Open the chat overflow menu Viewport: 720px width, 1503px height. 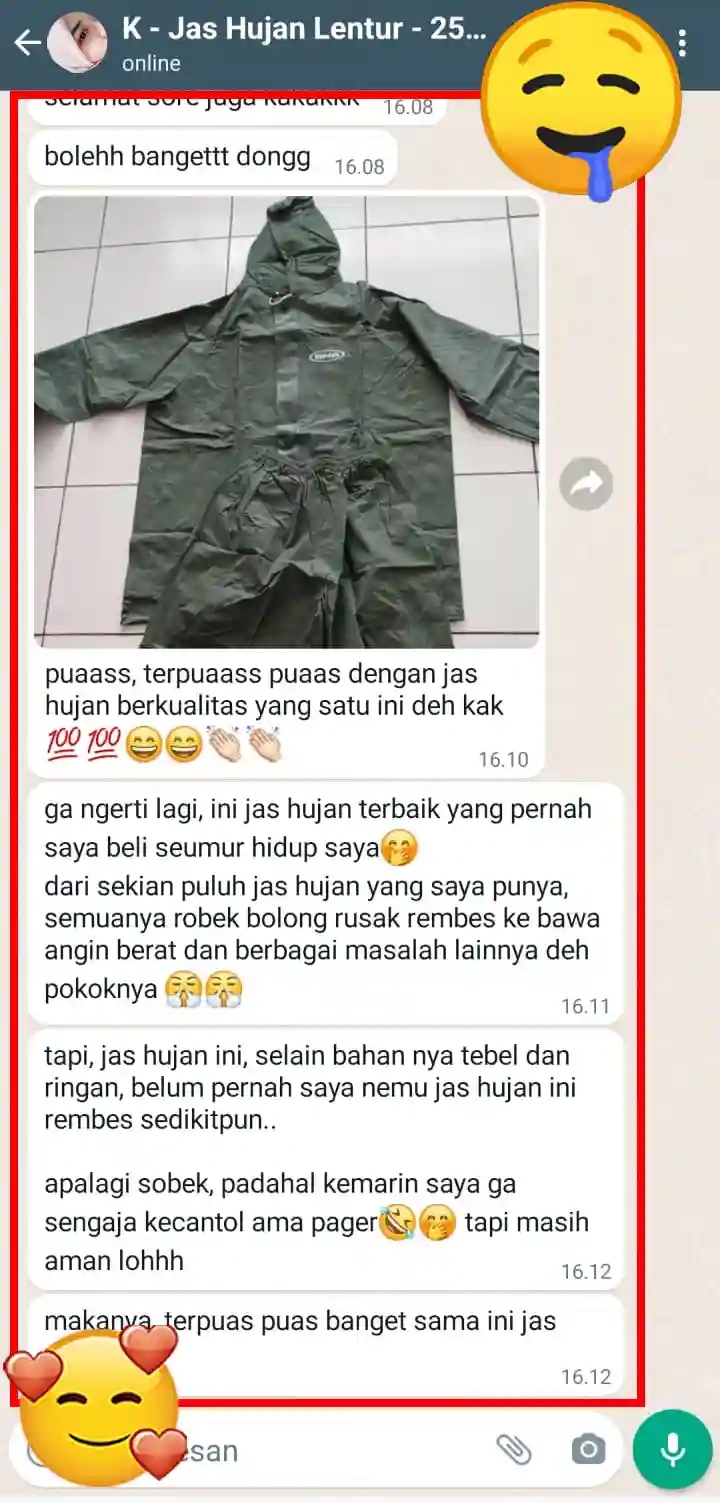tap(682, 43)
